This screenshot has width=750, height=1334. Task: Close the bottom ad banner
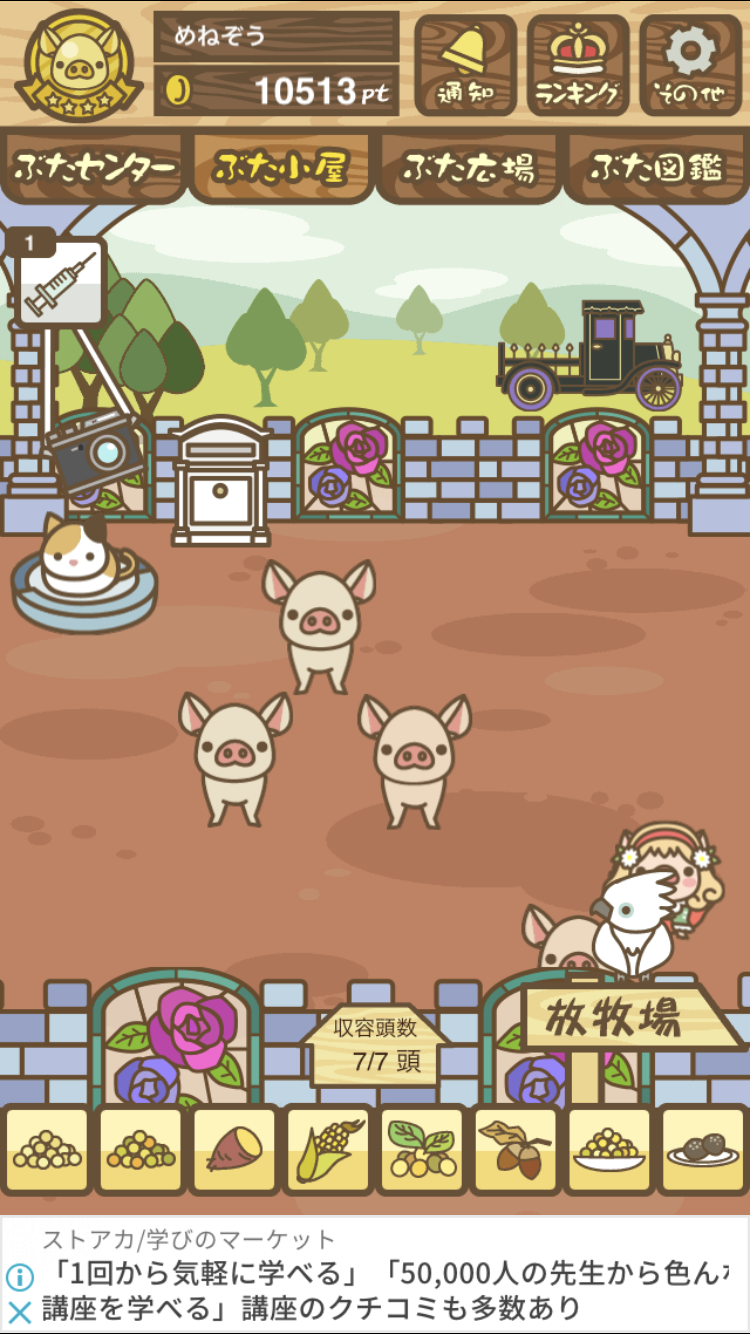(x=20, y=1311)
